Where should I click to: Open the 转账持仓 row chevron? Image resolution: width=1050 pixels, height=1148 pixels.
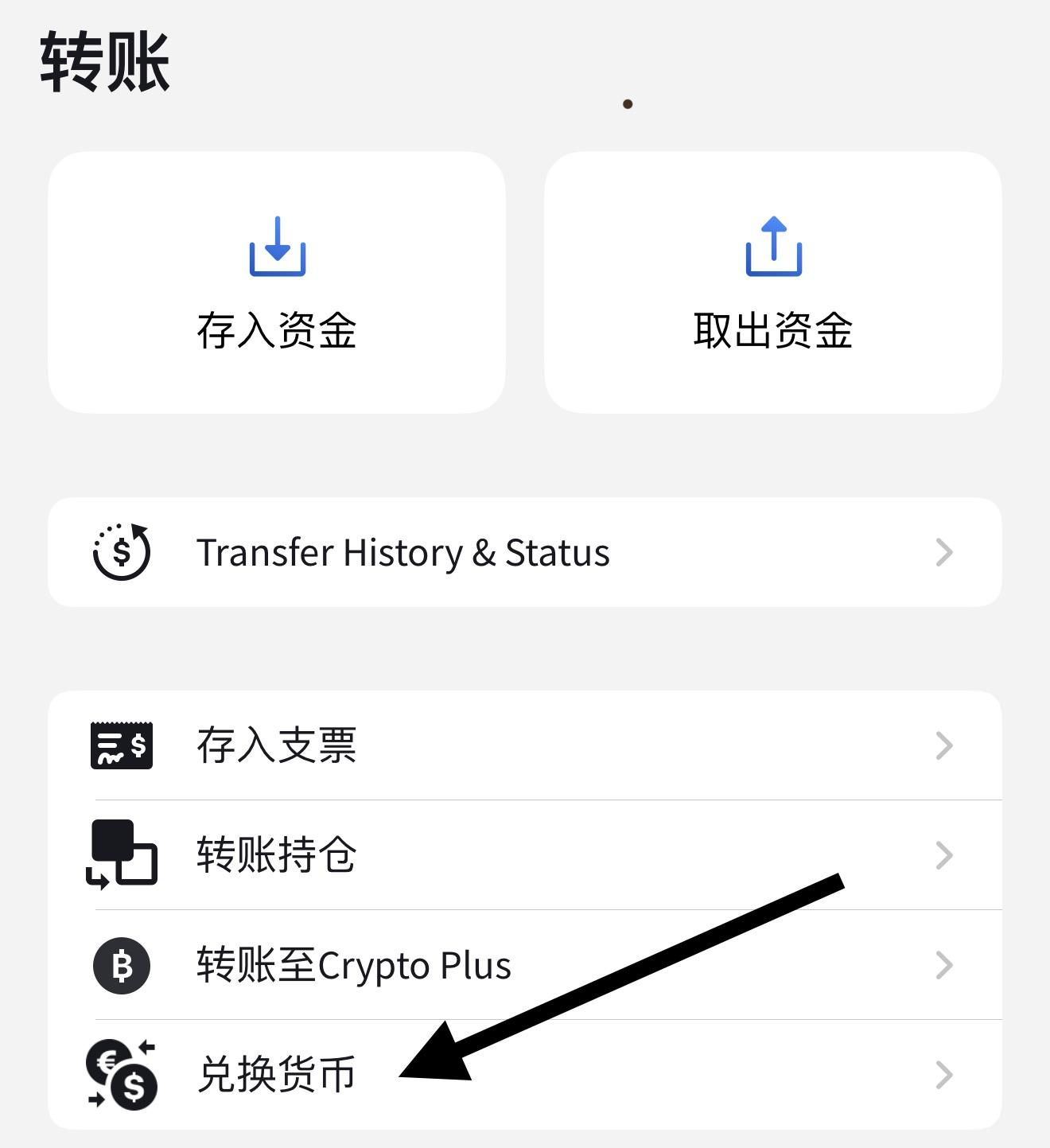pyautogui.click(x=943, y=855)
